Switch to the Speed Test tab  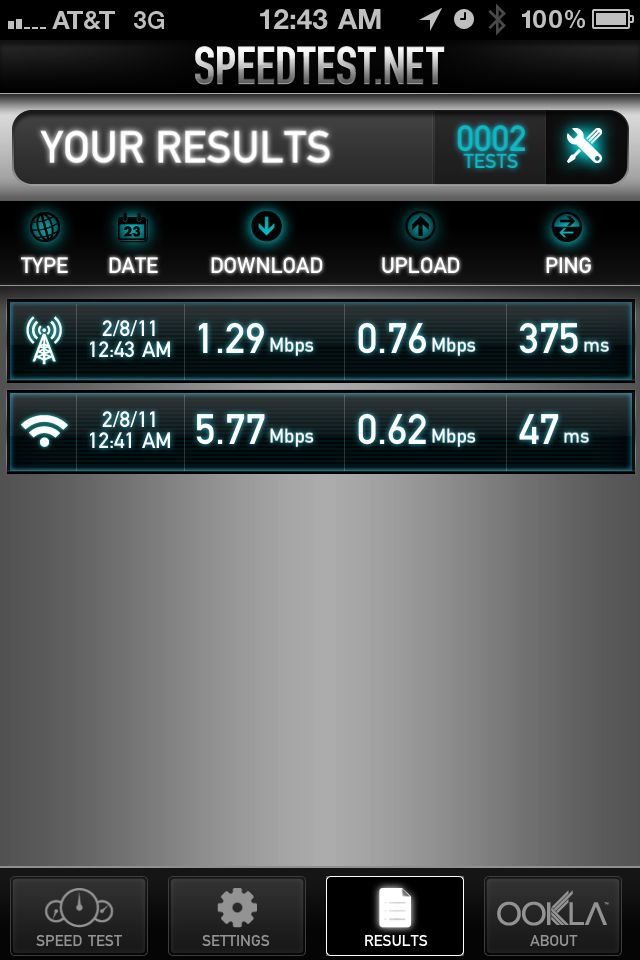click(x=79, y=916)
